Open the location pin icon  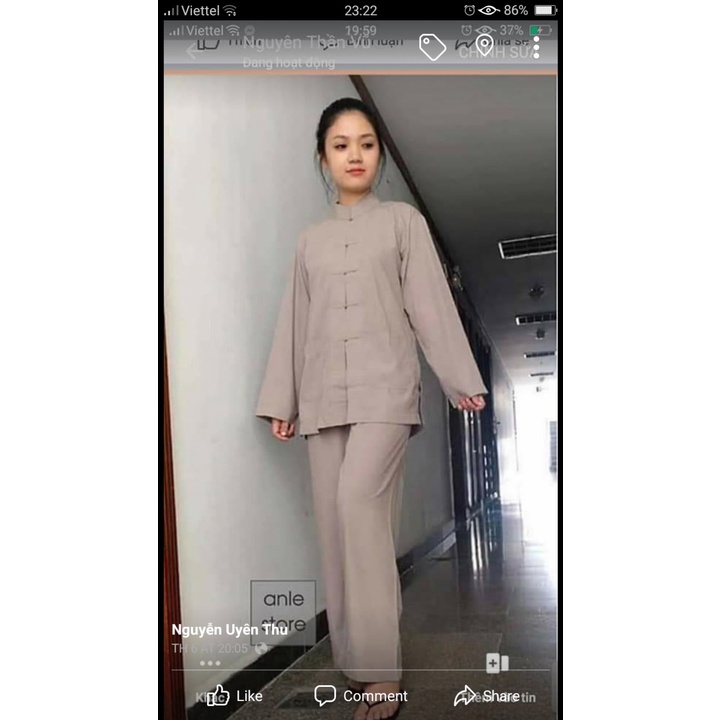coord(485,45)
